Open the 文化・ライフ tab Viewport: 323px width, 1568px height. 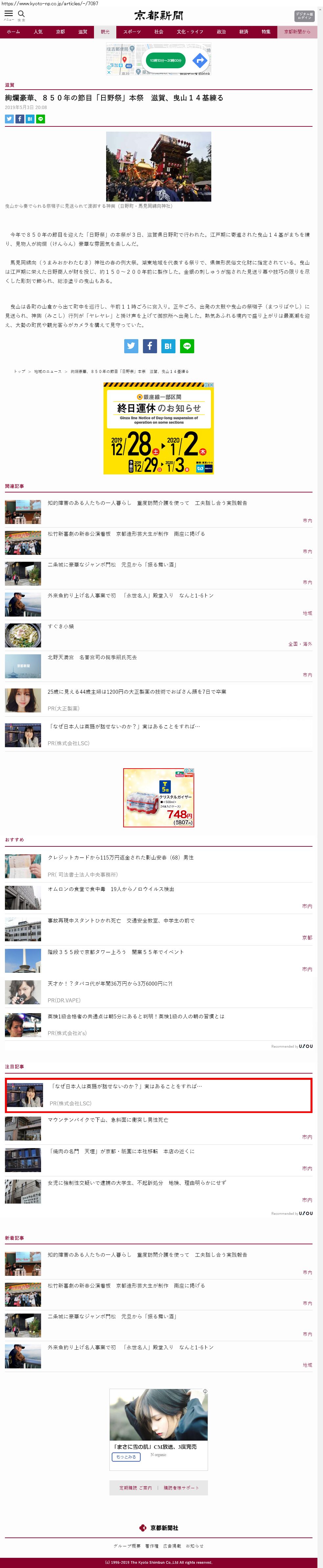[190, 32]
